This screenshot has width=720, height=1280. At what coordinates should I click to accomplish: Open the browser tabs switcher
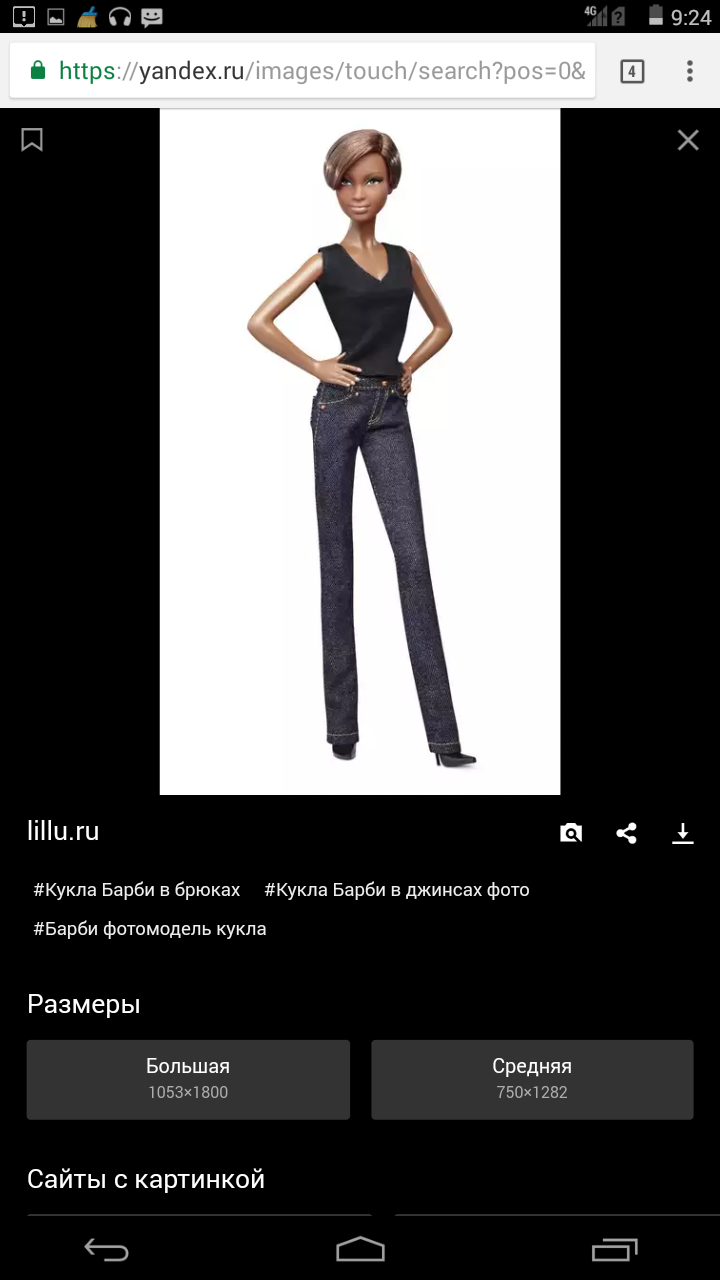point(632,71)
